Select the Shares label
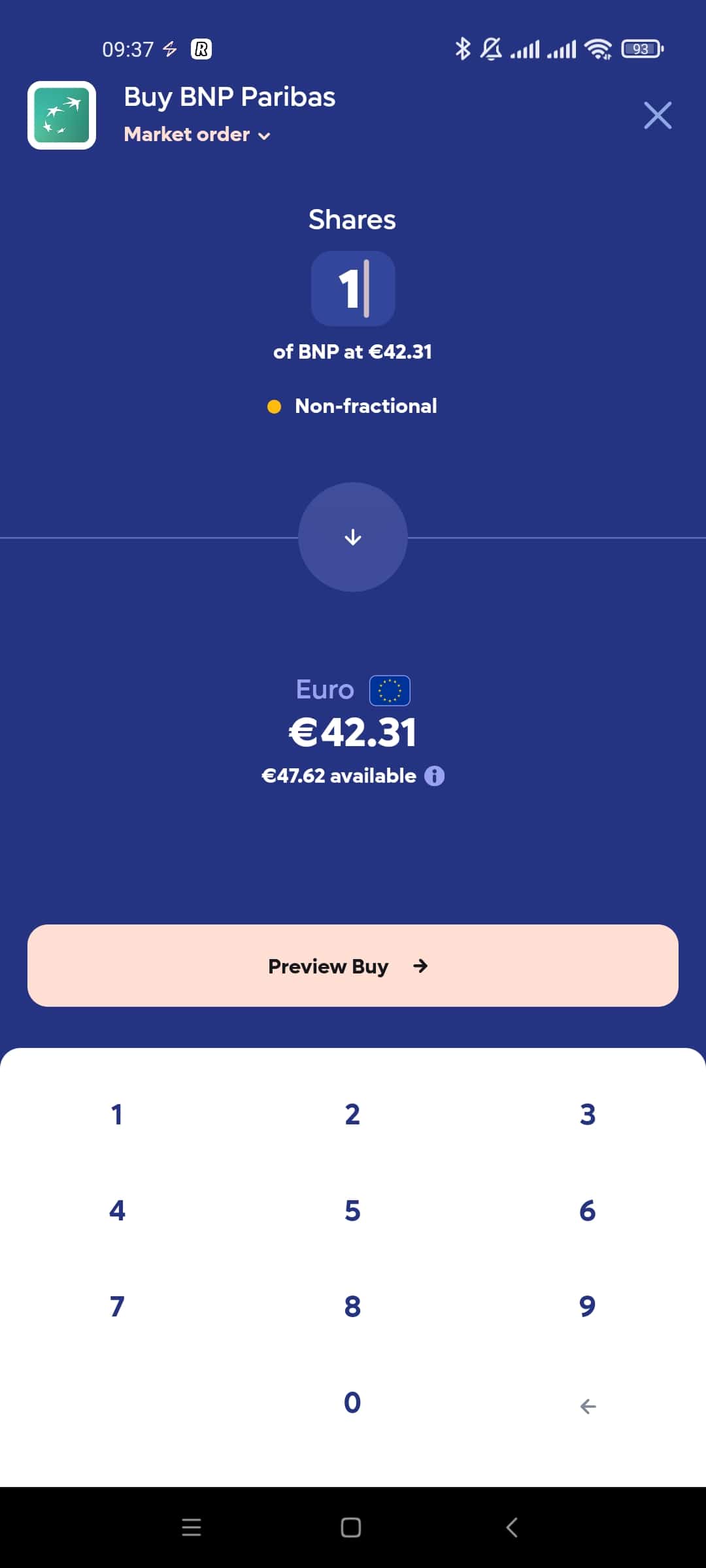 pyautogui.click(x=352, y=220)
